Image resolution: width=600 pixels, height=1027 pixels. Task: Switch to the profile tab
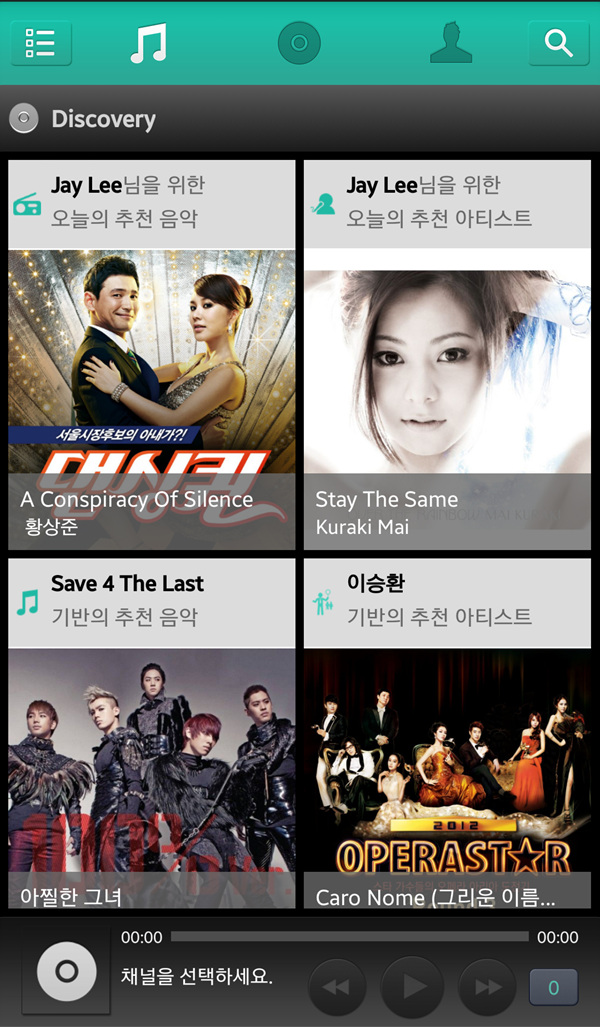450,43
